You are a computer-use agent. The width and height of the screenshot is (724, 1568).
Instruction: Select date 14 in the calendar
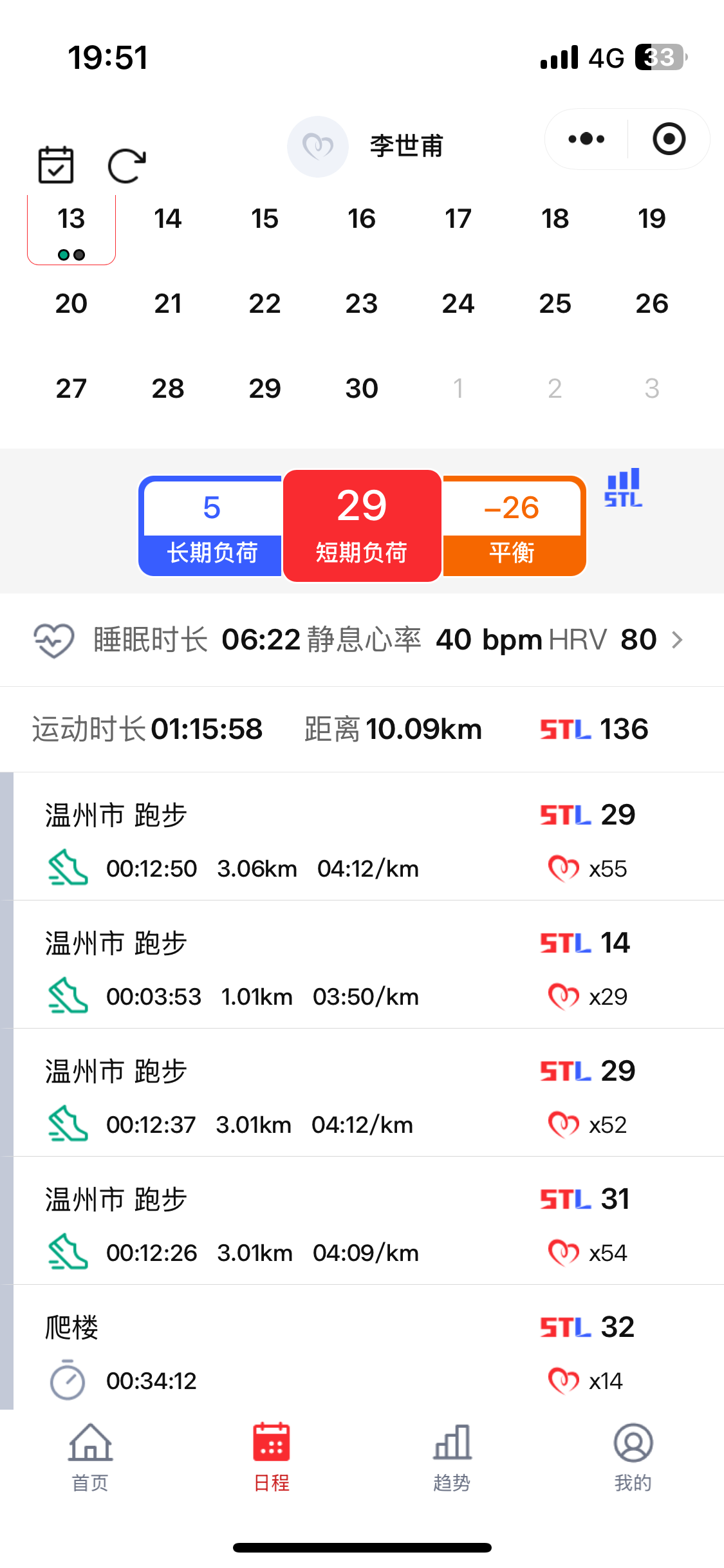click(x=168, y=219)
